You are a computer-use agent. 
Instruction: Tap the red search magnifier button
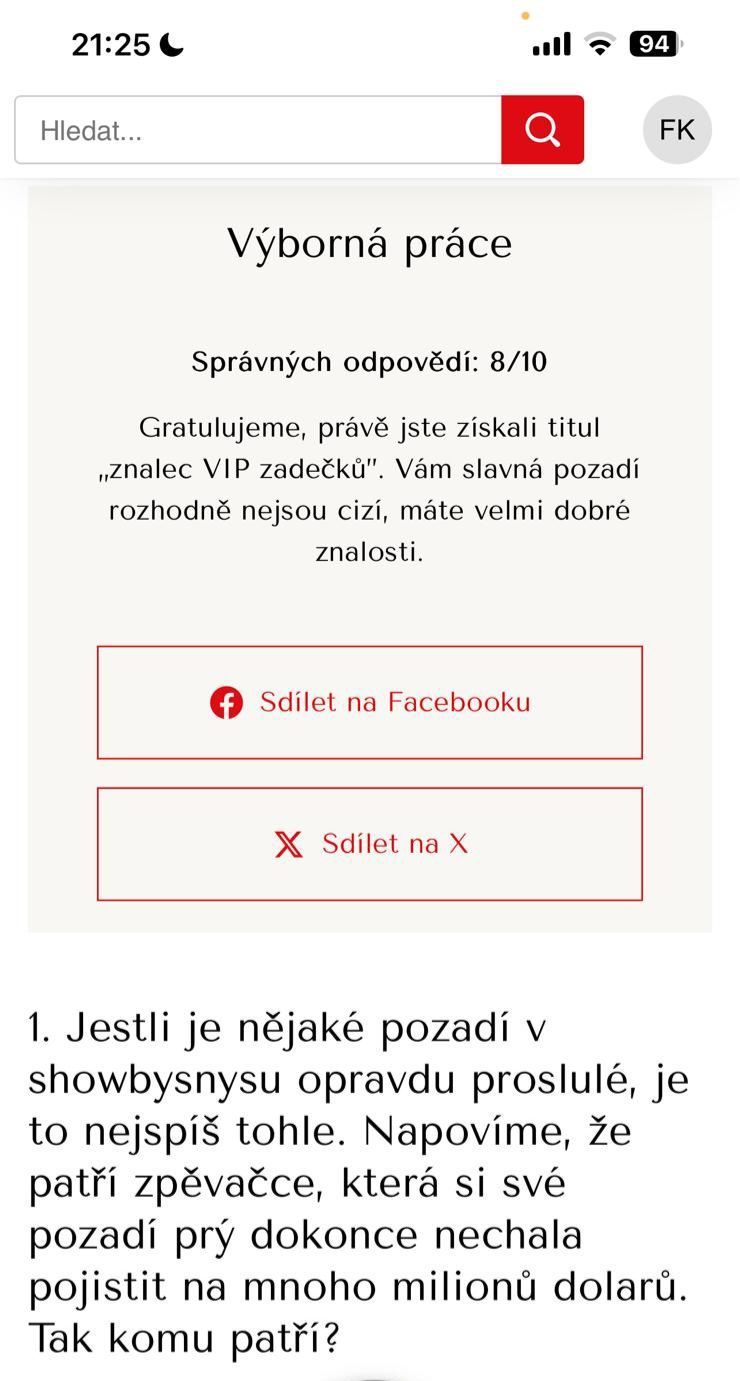coord(543,130)
